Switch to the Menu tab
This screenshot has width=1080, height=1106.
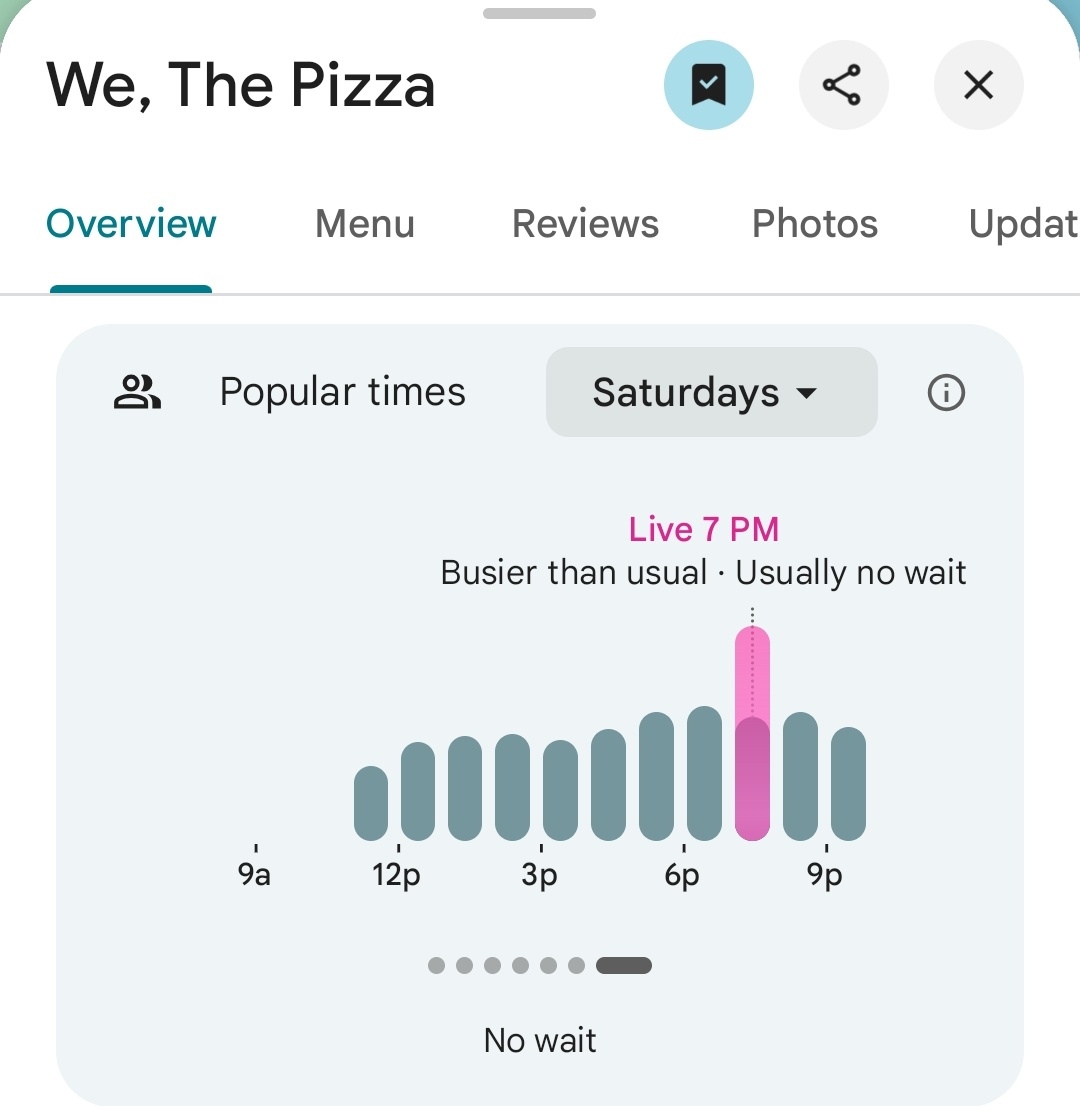click(x=364, y=224)
